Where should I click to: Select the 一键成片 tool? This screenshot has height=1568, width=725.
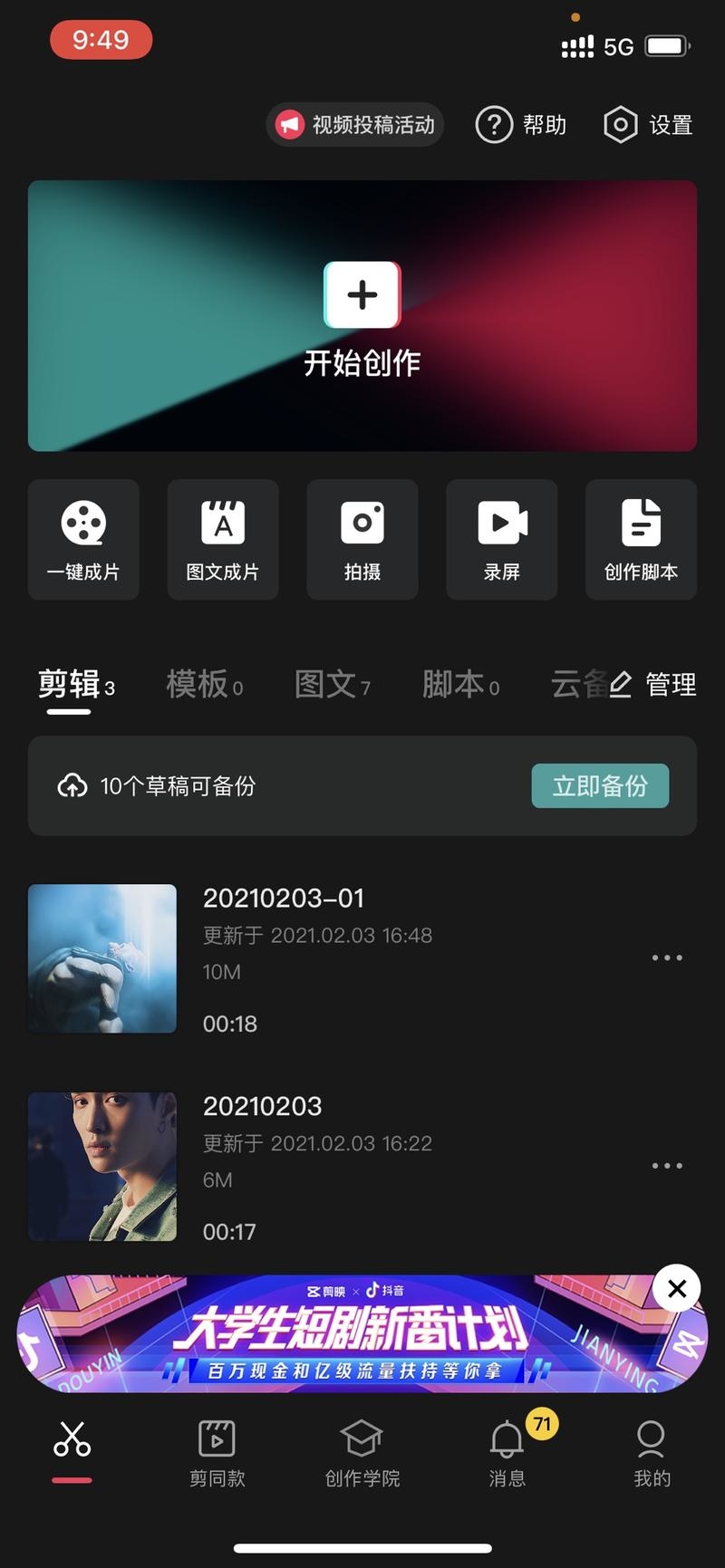tap(83, 539)
